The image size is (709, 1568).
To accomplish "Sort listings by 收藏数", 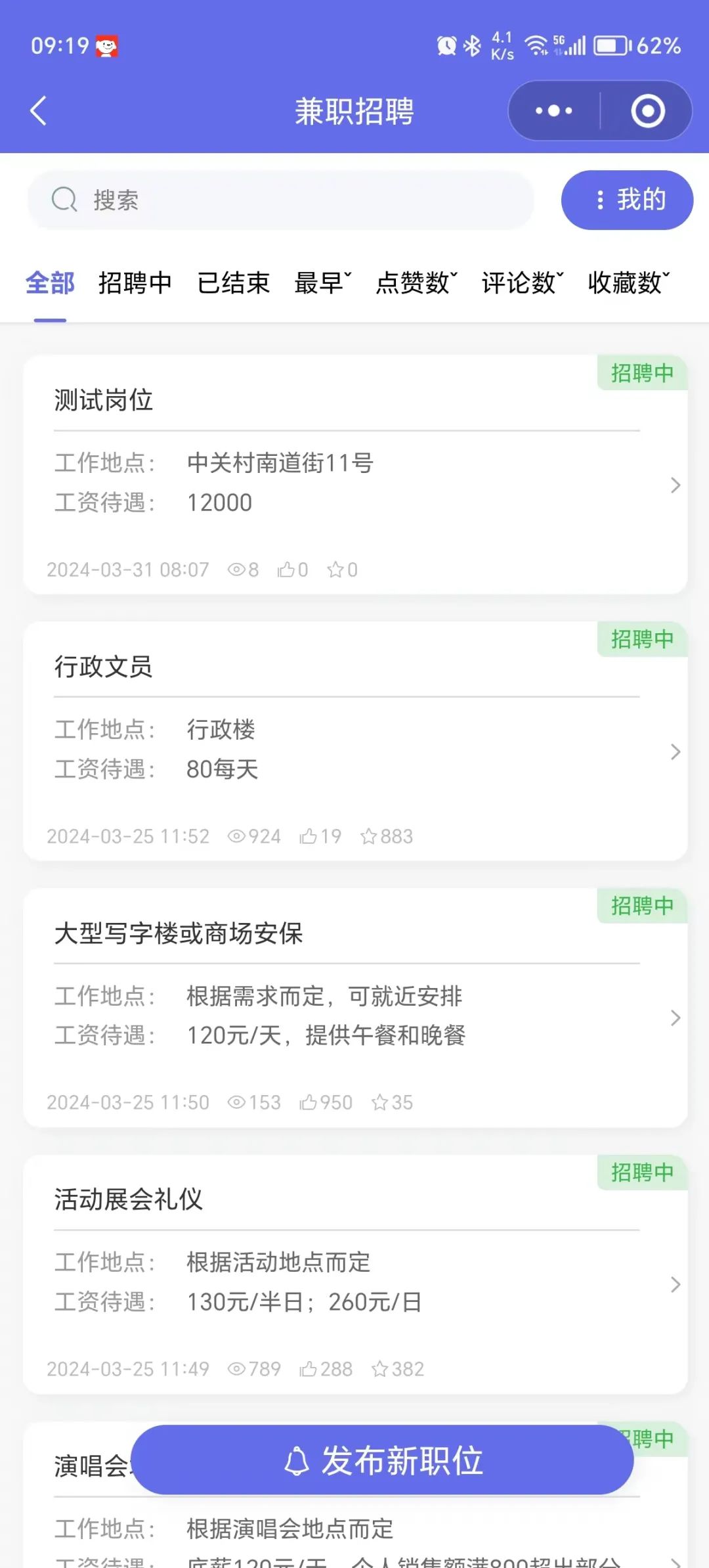I will pyautogui.click(x=628, y=283).
